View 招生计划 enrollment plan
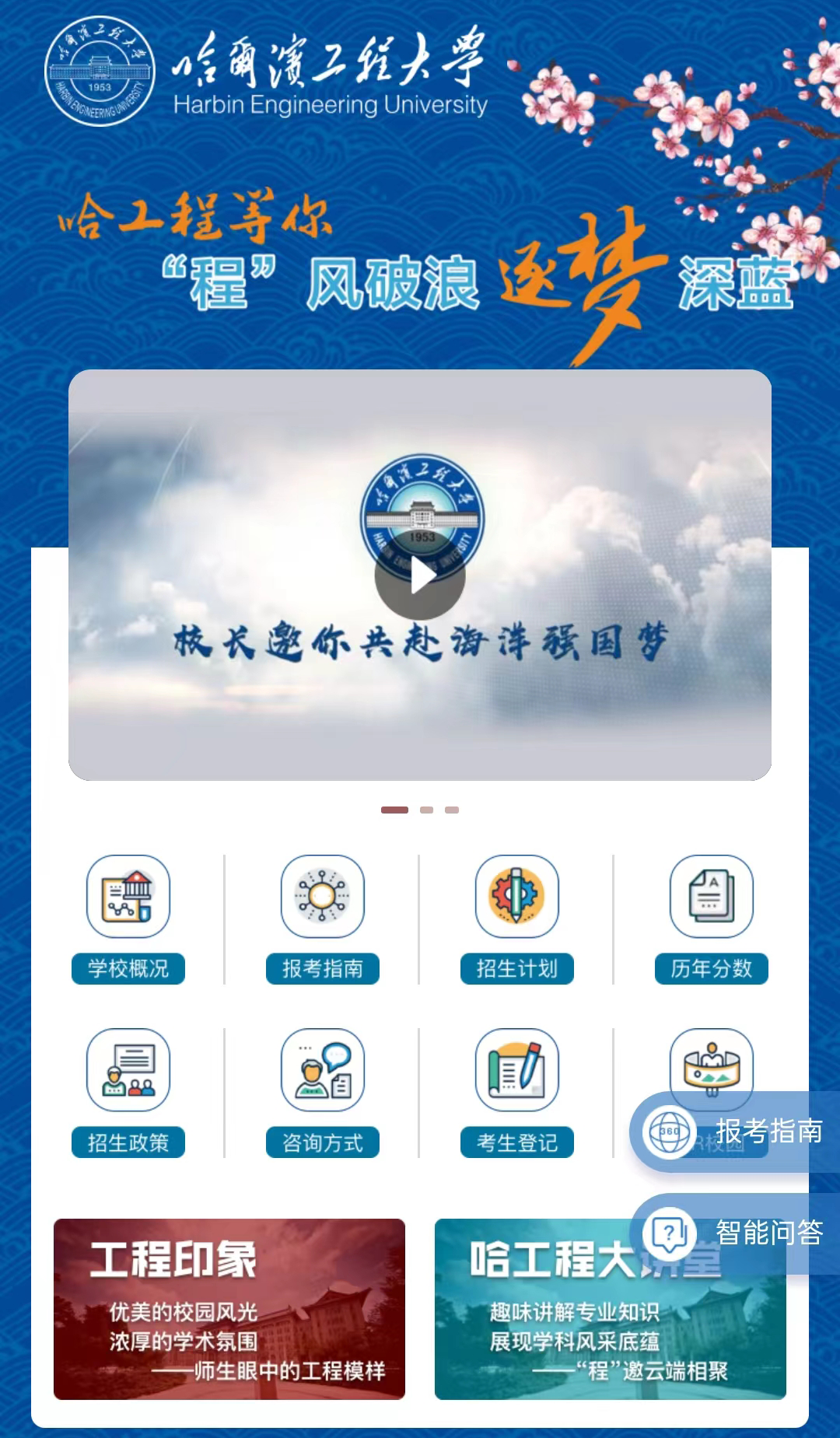 [x=517, y=918]
